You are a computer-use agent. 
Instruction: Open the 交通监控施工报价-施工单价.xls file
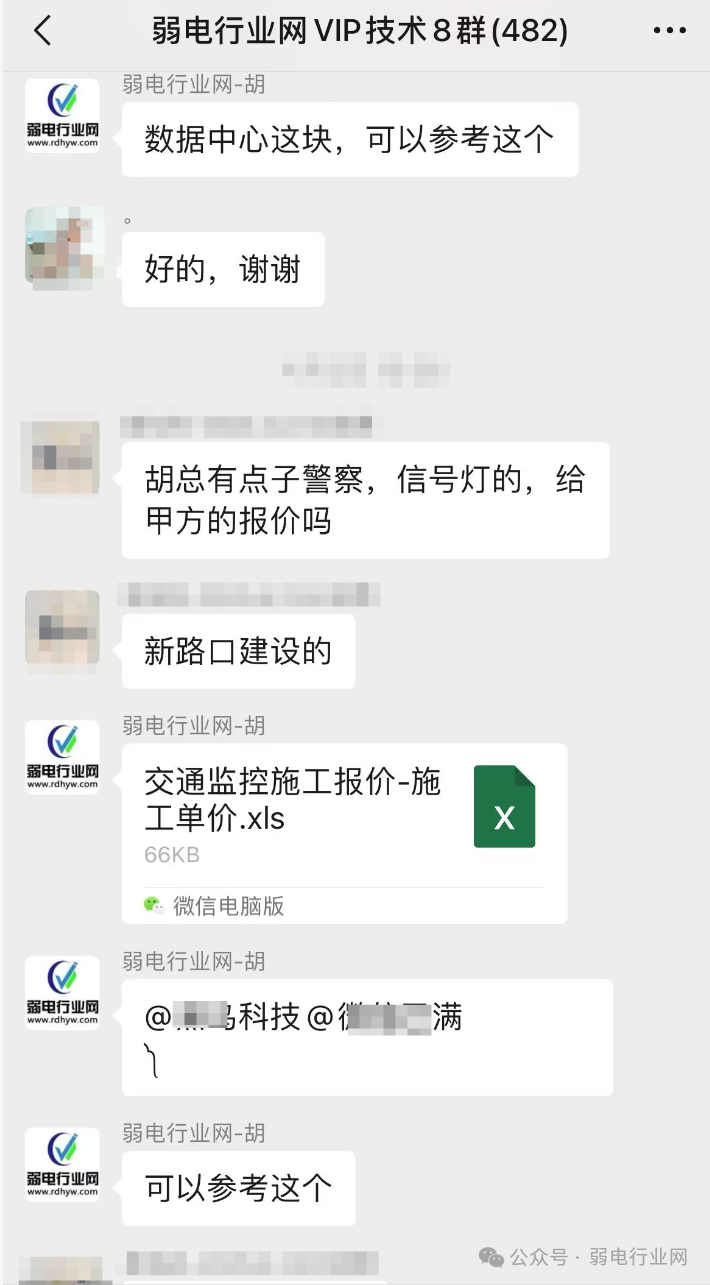[344, 833]
